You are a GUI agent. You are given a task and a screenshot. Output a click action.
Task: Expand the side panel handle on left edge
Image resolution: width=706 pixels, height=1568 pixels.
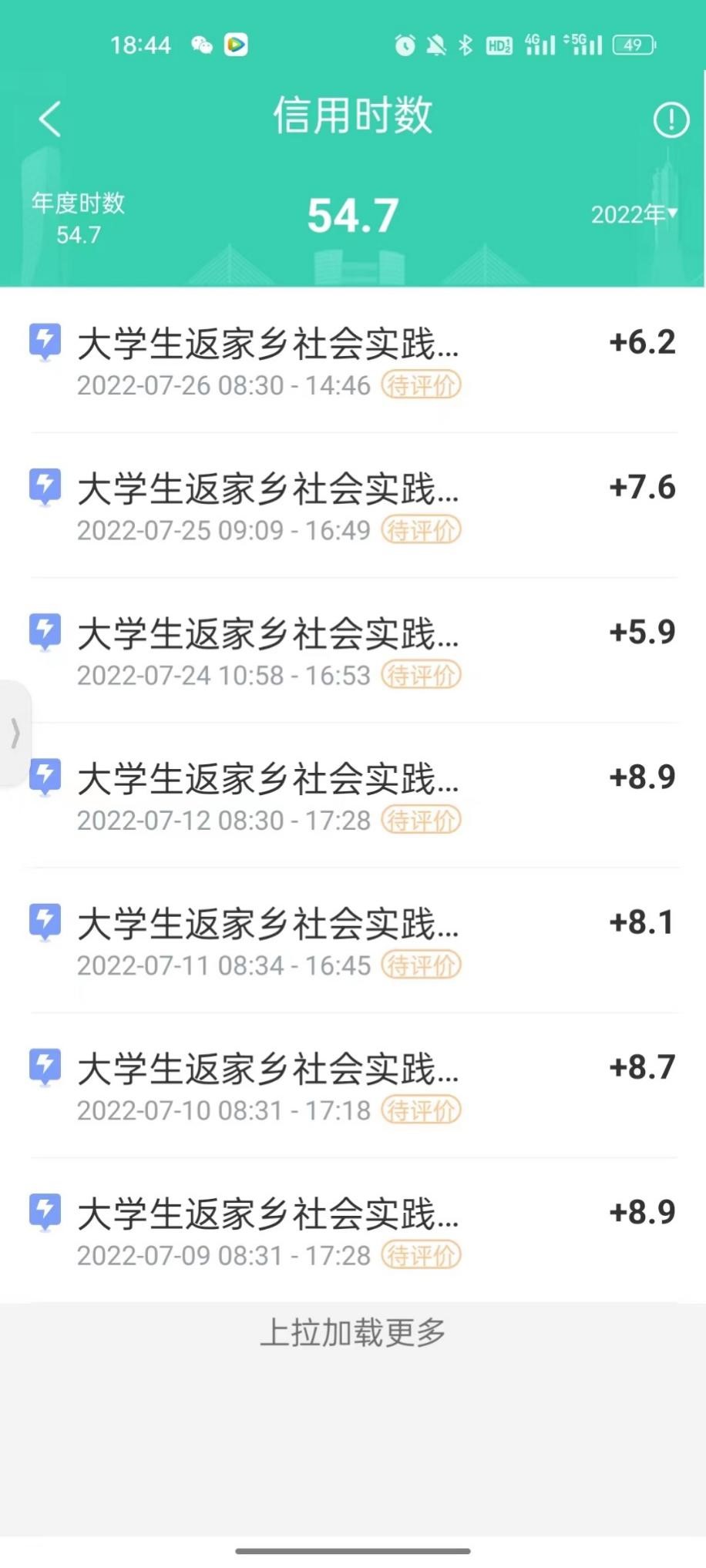point(14,734)
